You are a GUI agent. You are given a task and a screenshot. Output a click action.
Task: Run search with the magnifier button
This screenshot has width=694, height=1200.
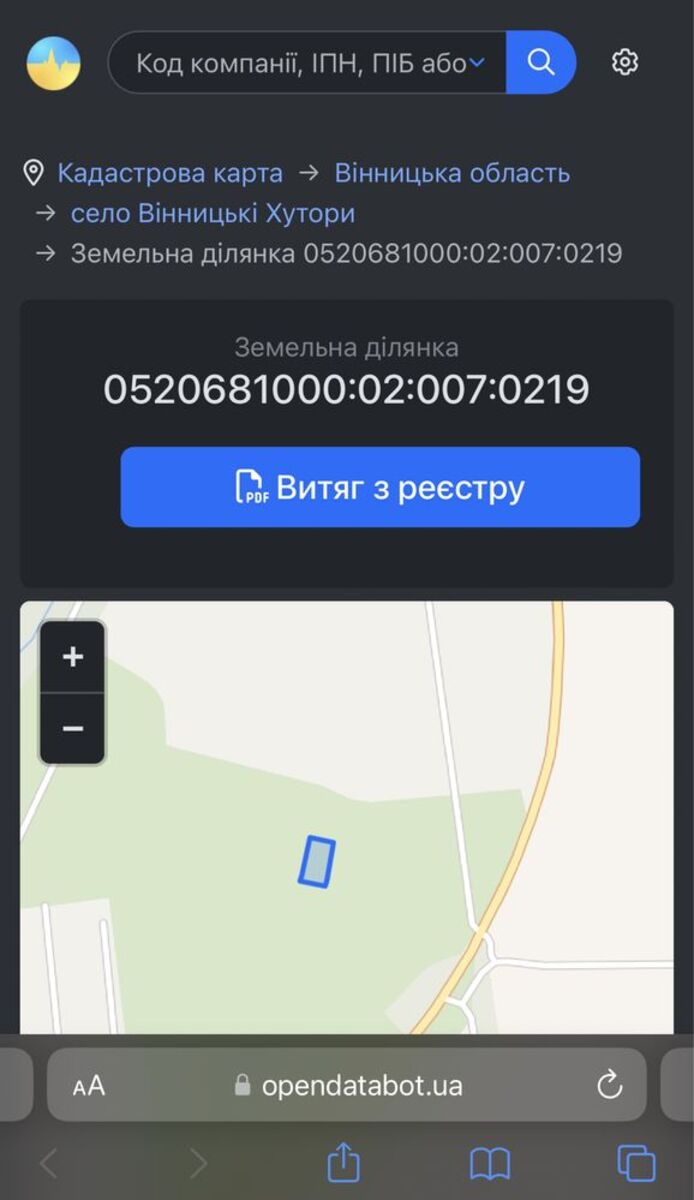coord(541,63)
